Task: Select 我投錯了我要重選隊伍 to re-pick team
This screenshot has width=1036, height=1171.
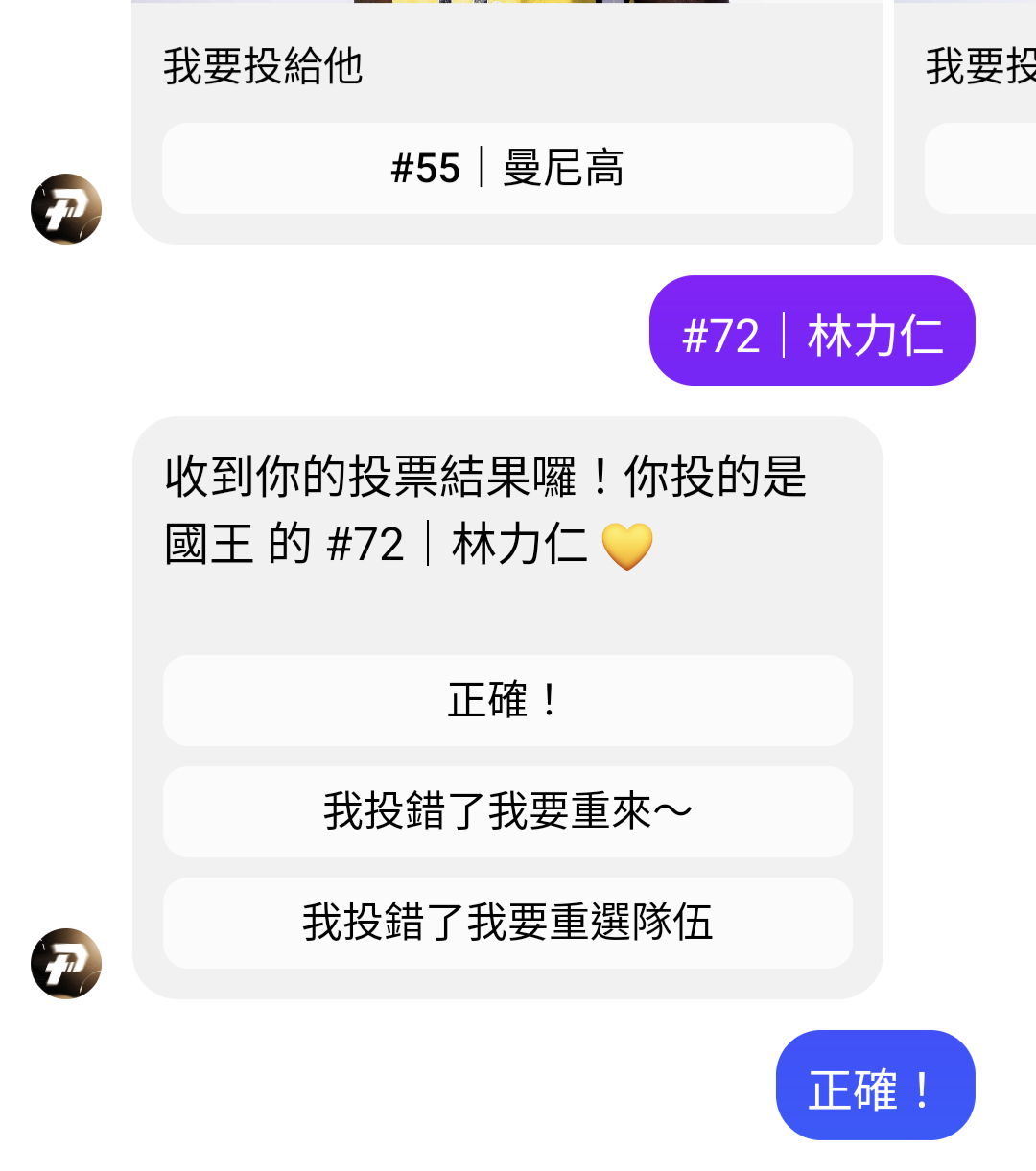Action: (507, 924)
